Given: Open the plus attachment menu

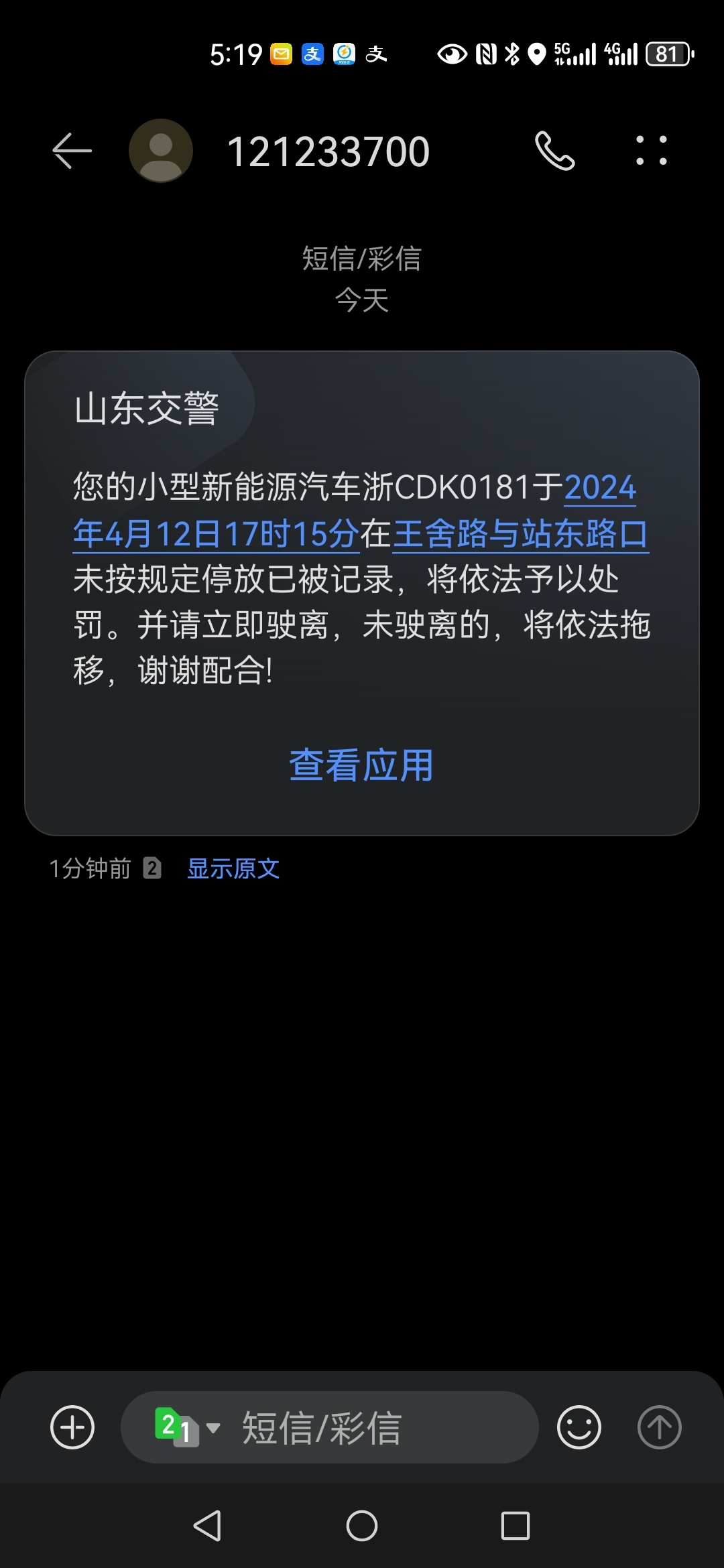Looking at the screenshot, I should point(72,1427).
